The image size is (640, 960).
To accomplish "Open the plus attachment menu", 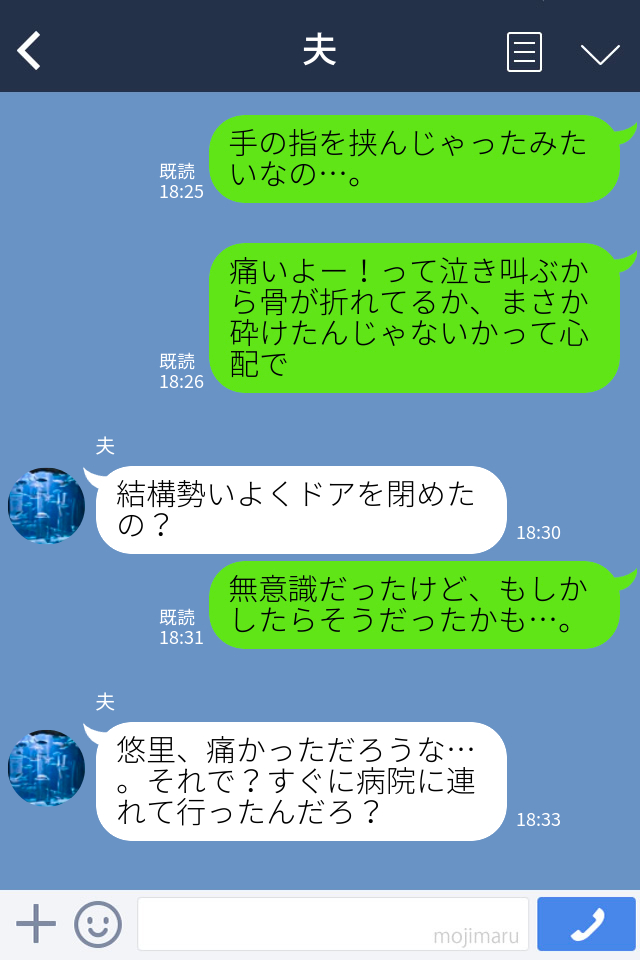I will pyautogui.click(x=36, y=924).
